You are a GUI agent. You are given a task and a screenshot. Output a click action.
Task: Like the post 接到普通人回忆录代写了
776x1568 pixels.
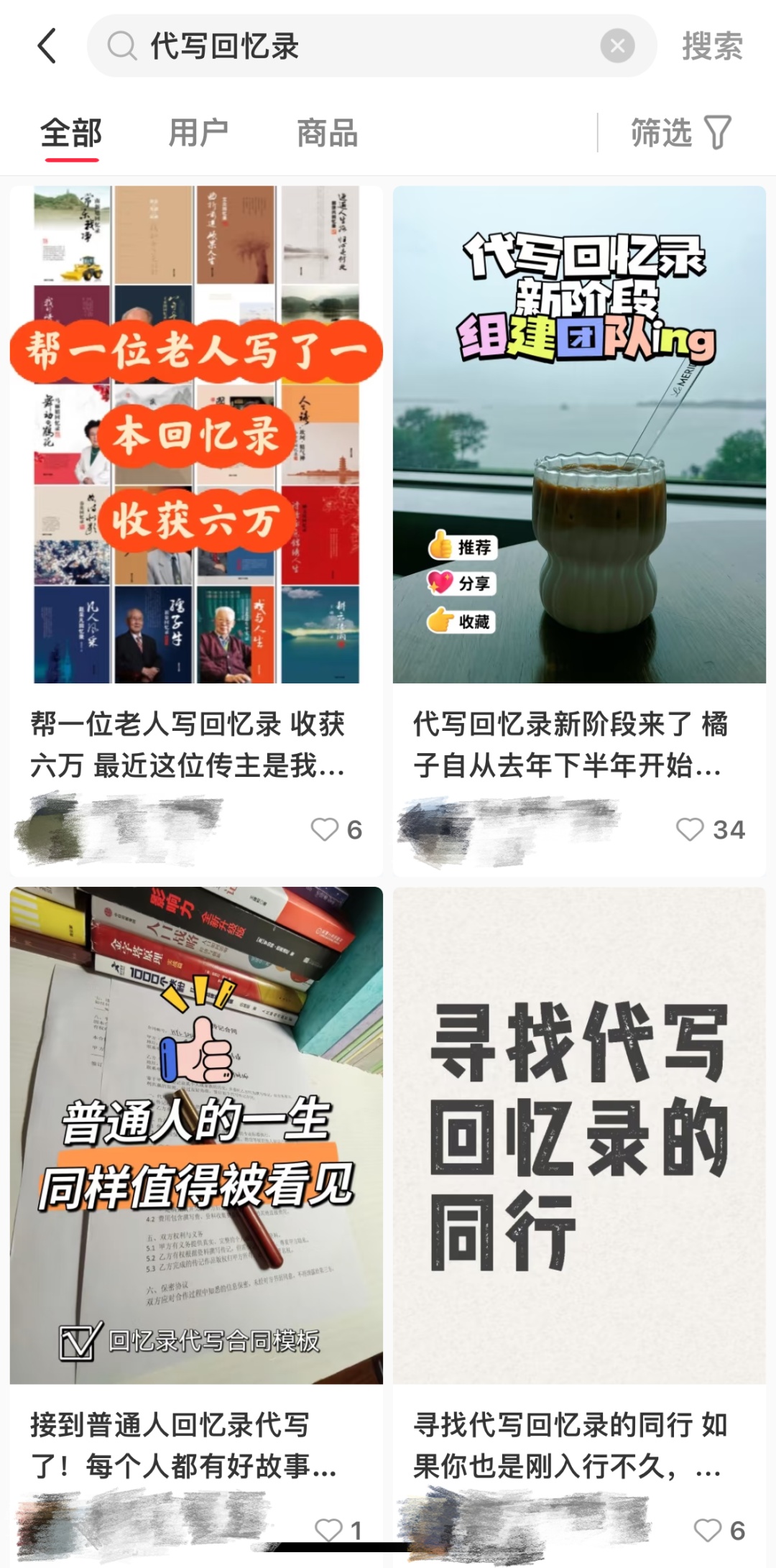tap(329, 1530)
